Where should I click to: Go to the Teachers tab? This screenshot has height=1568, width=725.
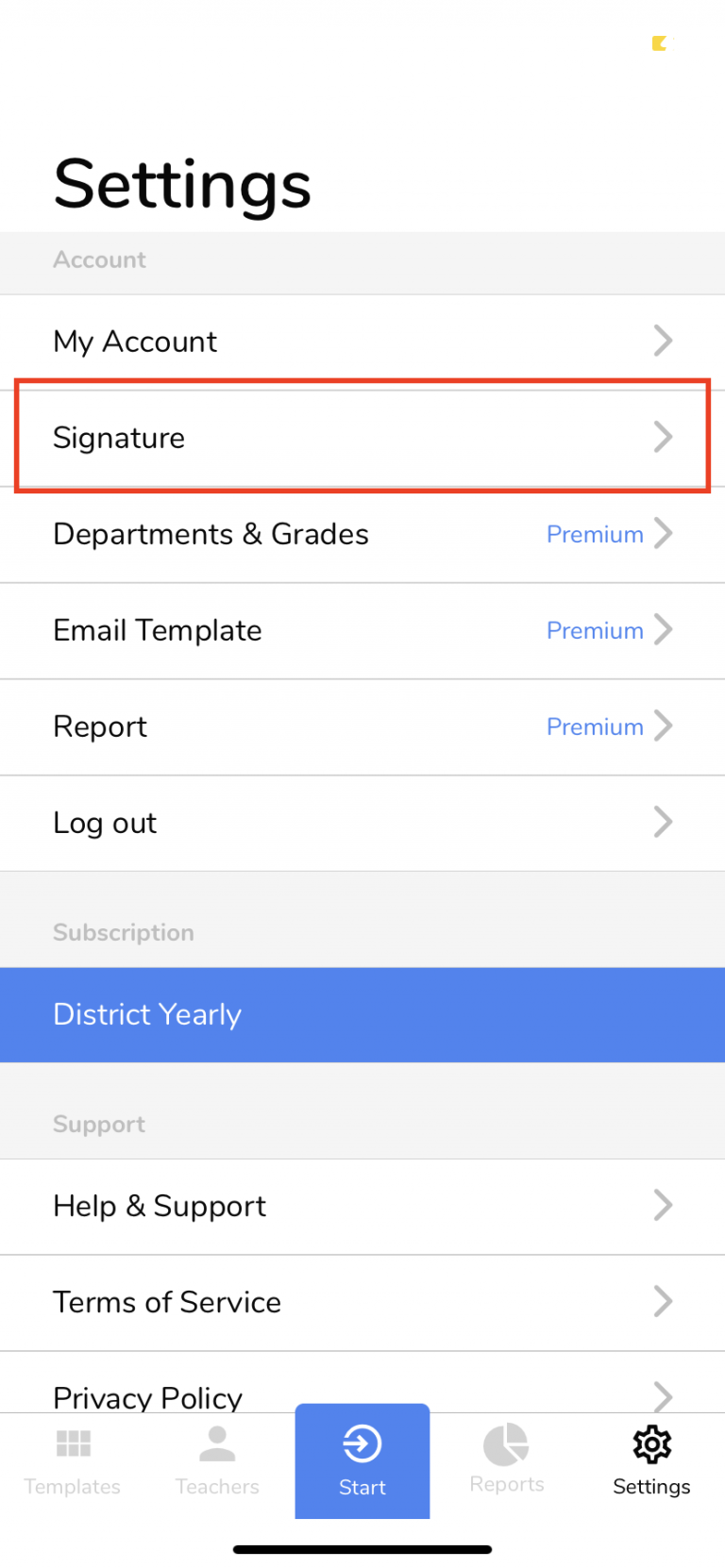(217, 1461)
